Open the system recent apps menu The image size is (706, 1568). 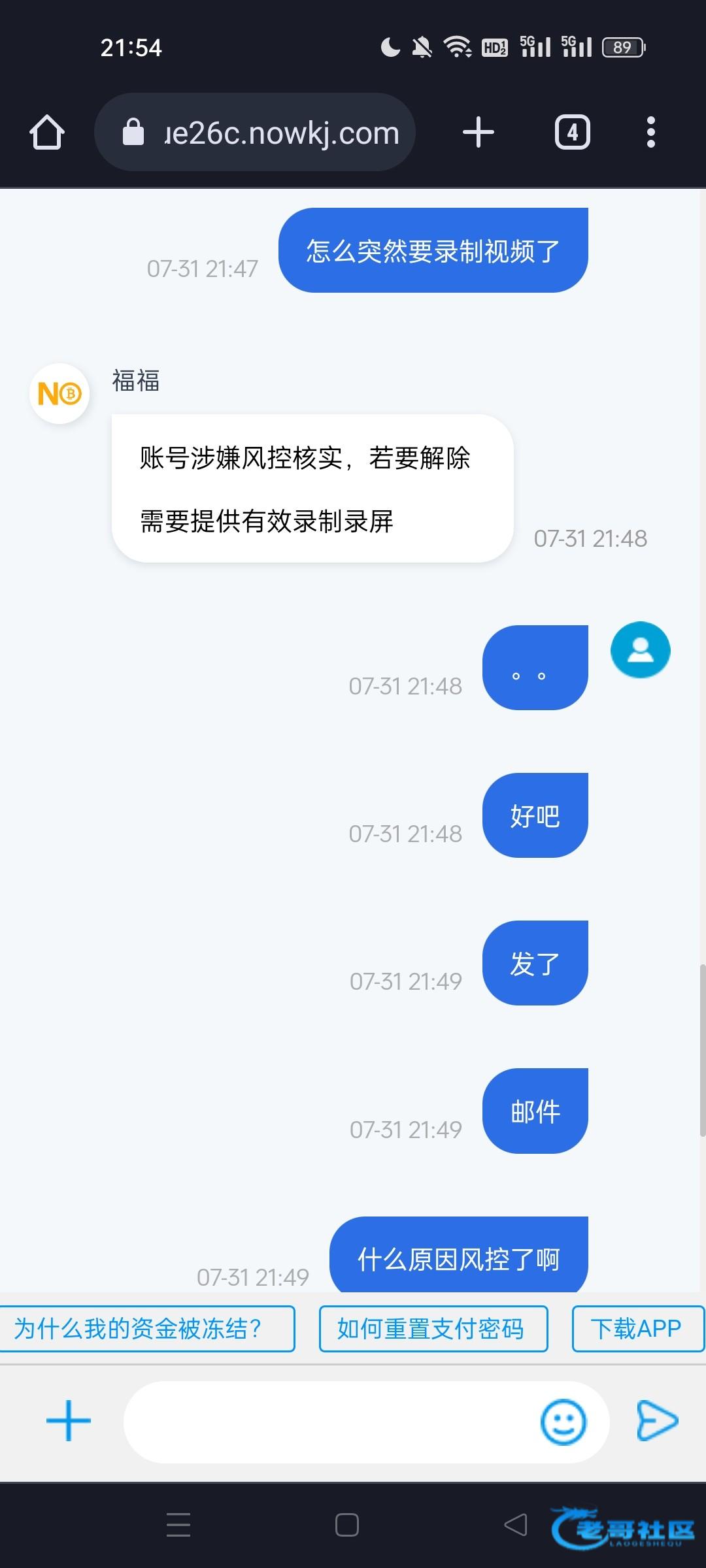point(178,1525)
